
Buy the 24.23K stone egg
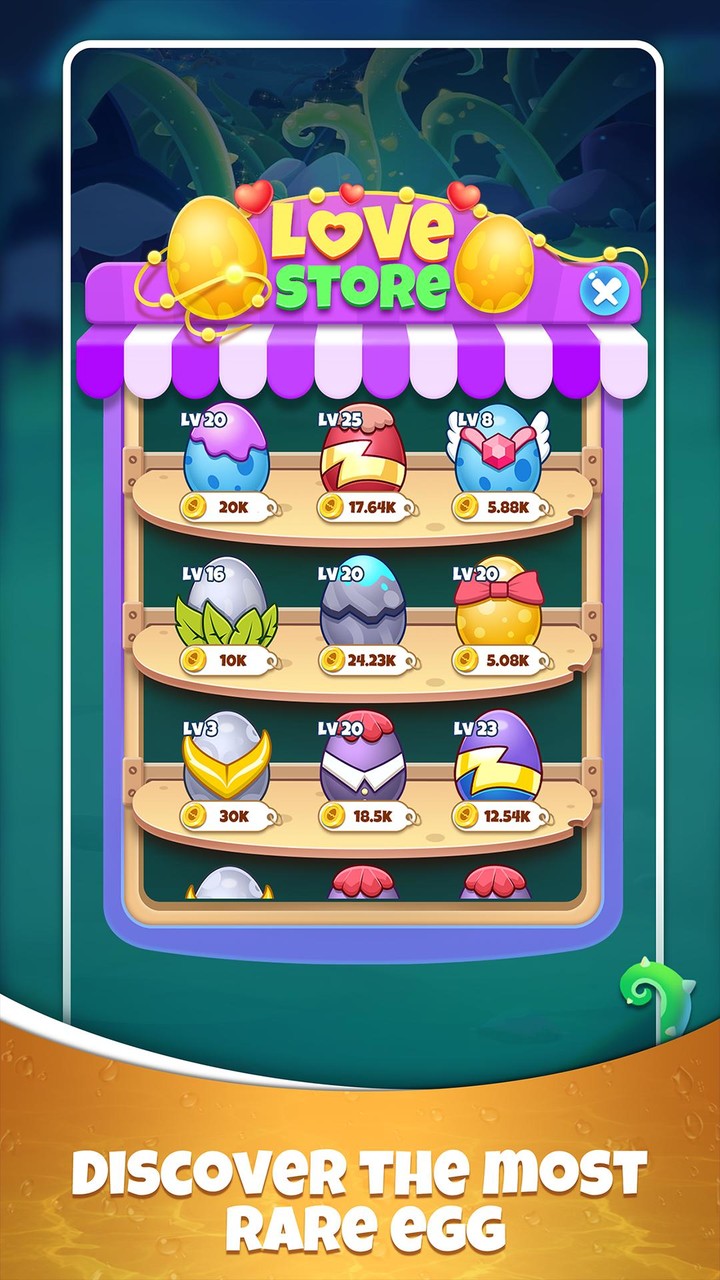pos(362,661)
